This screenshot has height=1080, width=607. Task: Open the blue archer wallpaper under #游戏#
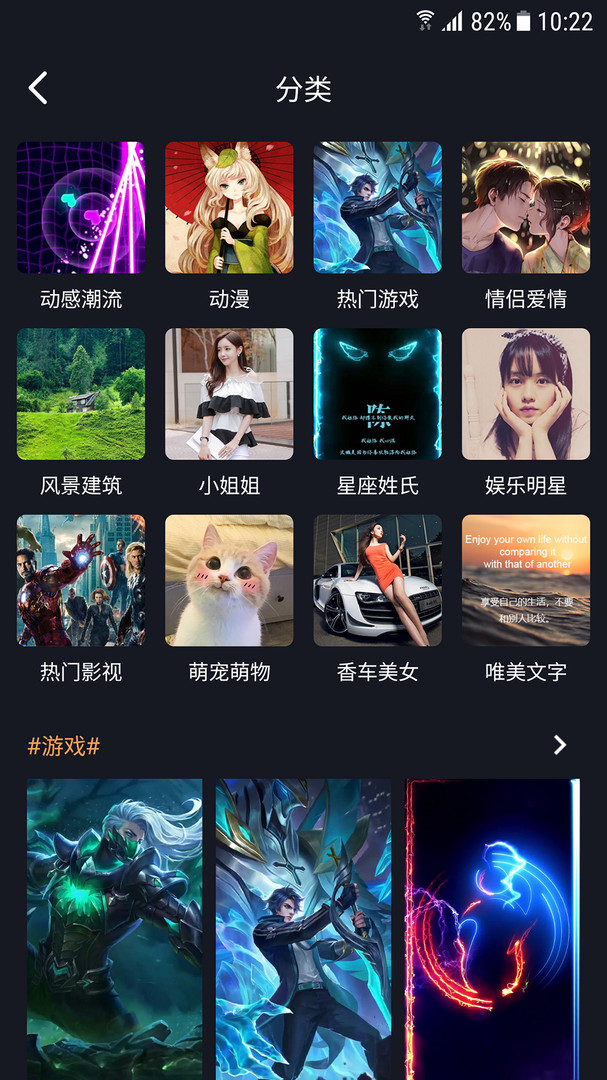[303, 928]
